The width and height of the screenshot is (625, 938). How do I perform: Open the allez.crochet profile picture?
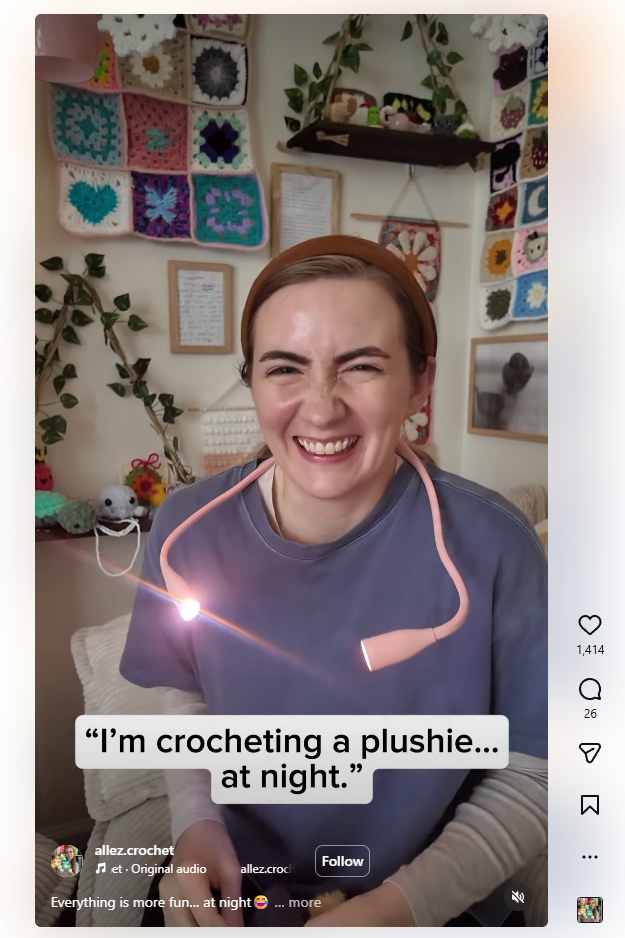67,860
